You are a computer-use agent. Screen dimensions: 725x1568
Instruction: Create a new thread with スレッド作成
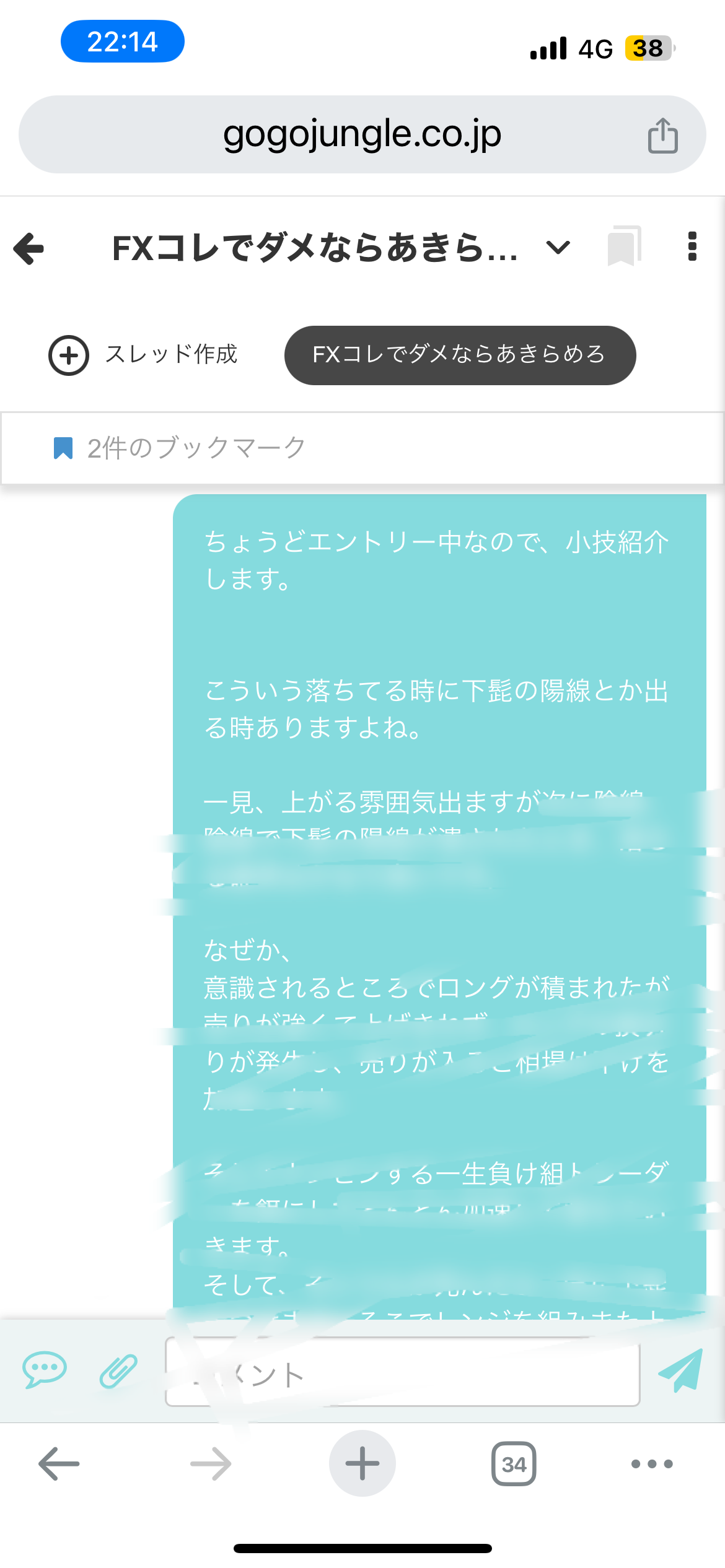click(x=144, y=355)
